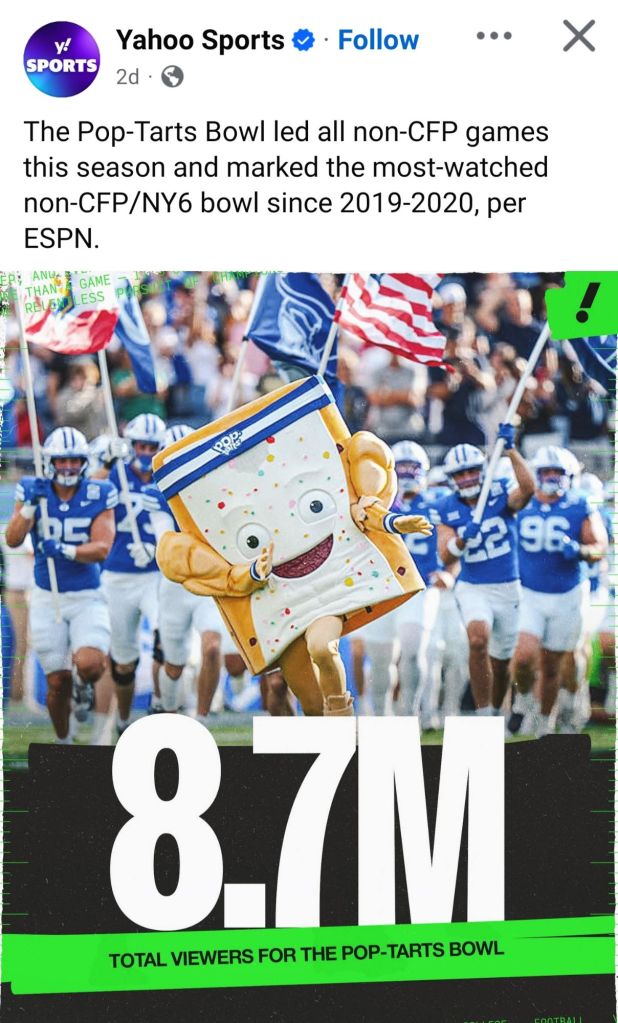Image resolution: width=618 pixels, height=1023 pixels.
Task: Dismiss this post with the X
Action: click(x=579, y=37)
